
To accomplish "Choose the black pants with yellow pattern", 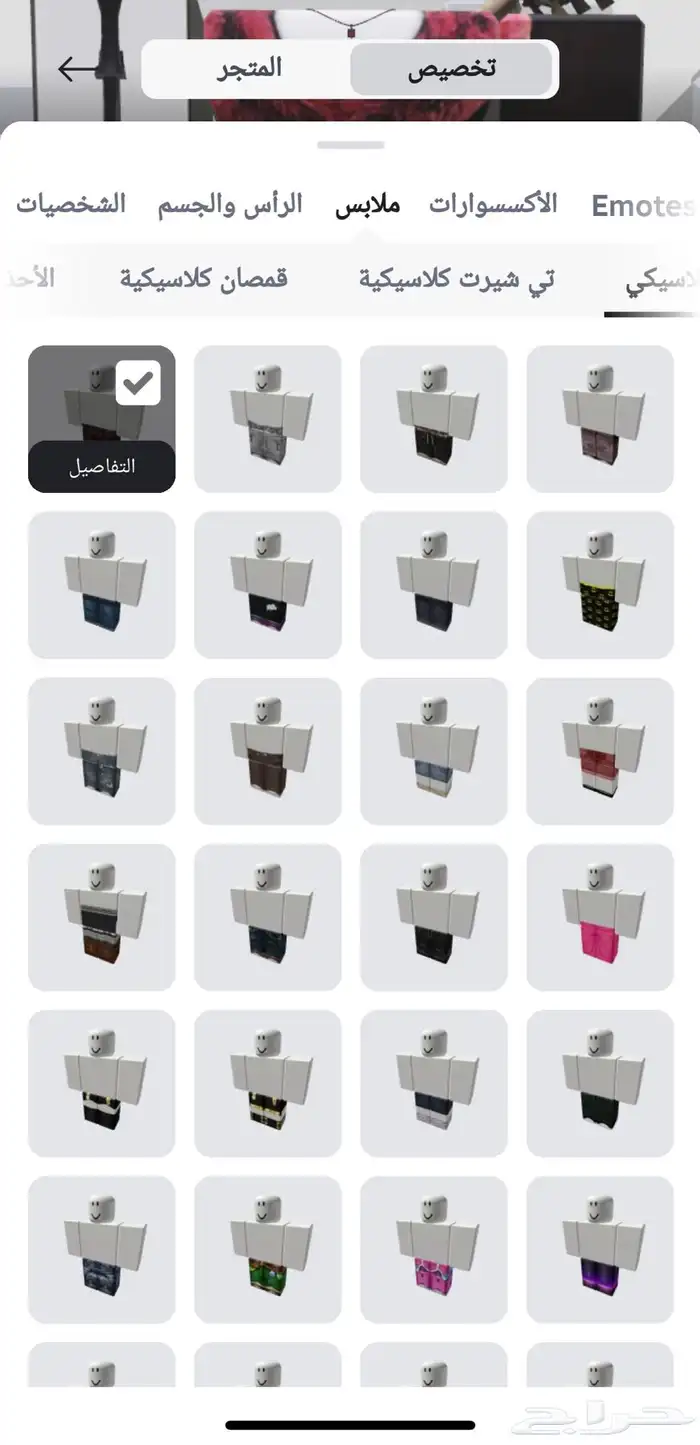I will coord(600,585).
